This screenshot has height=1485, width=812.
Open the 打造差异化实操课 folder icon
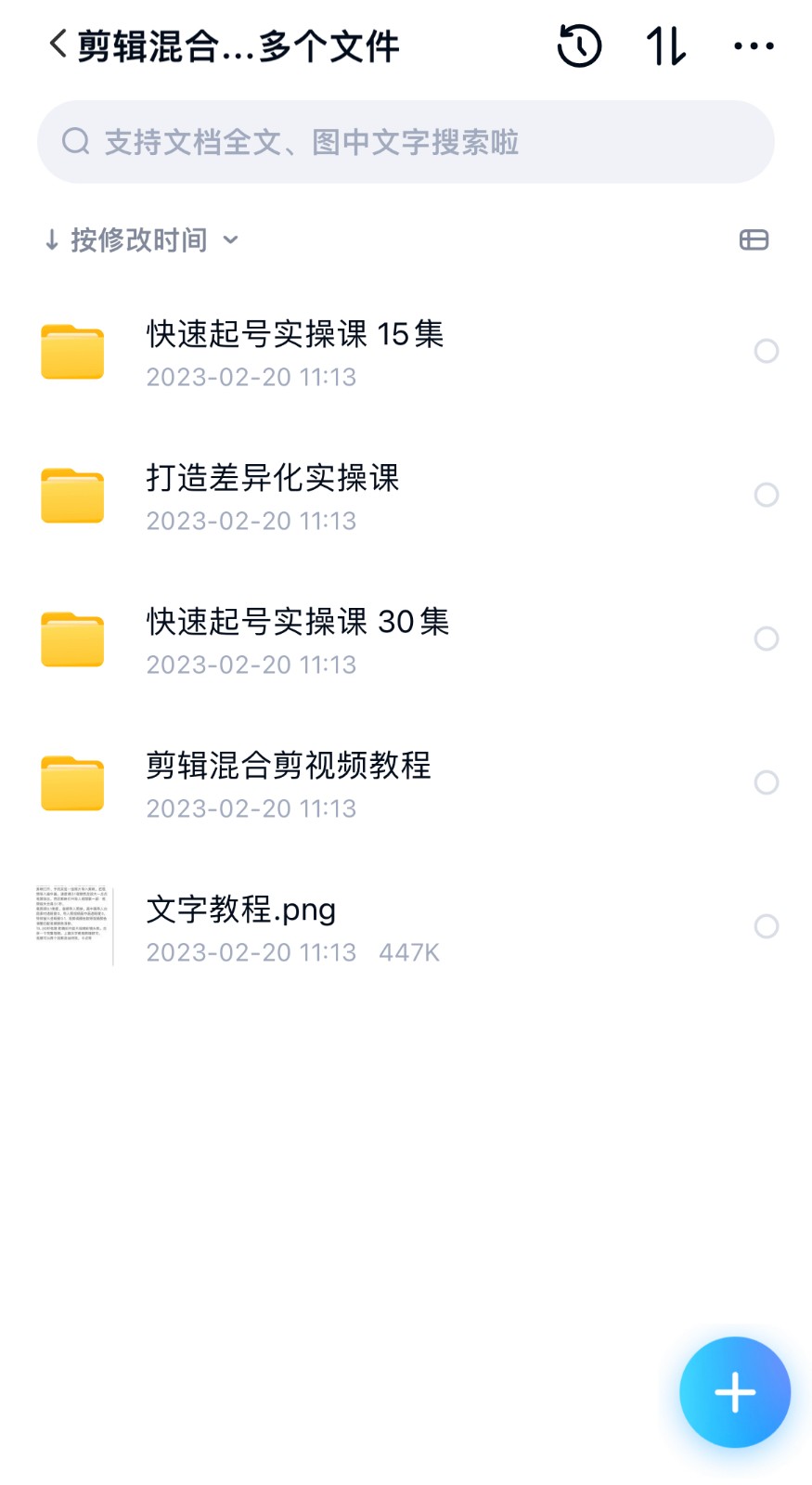(x=72, y=495)
